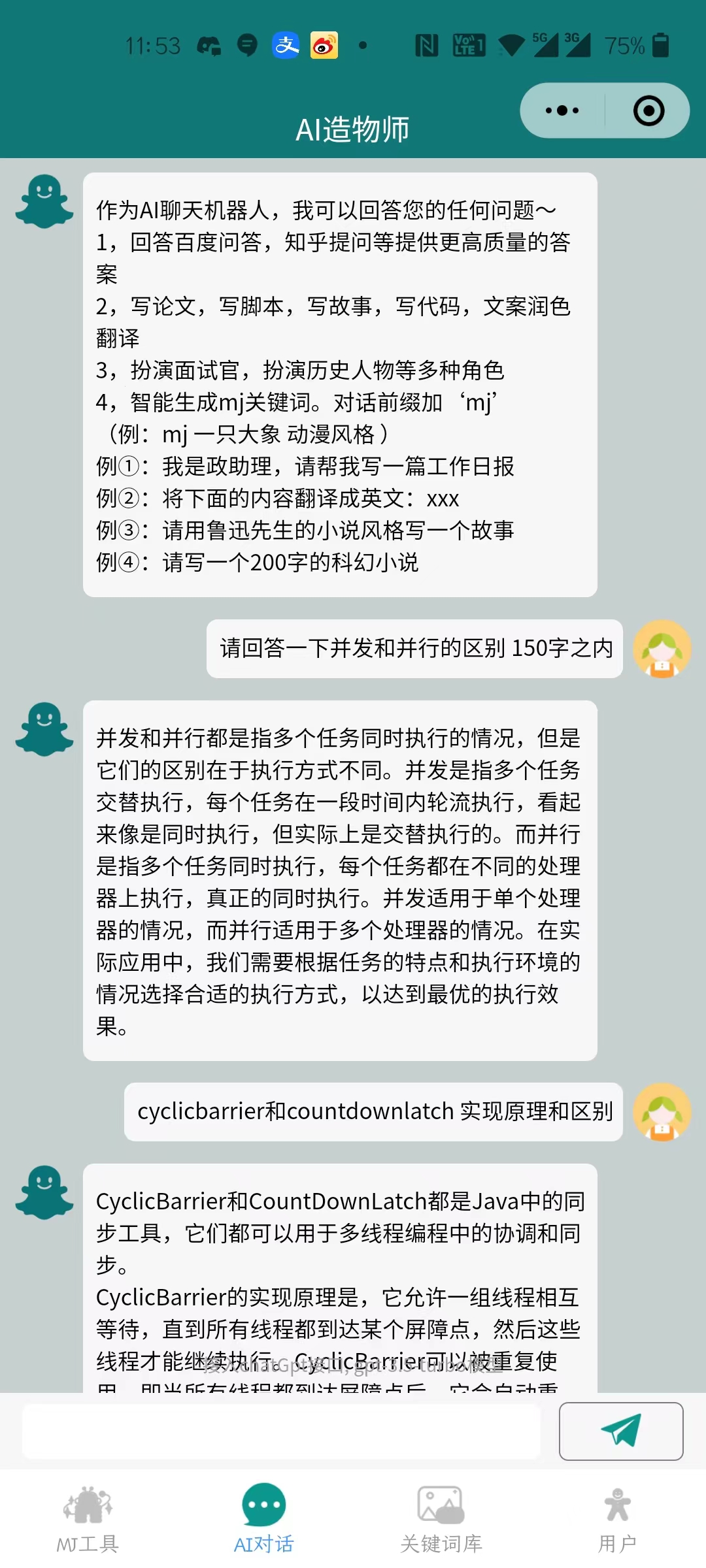Select the AI对话 tab
This screenshot has width=706, height=1568.
264,1519
